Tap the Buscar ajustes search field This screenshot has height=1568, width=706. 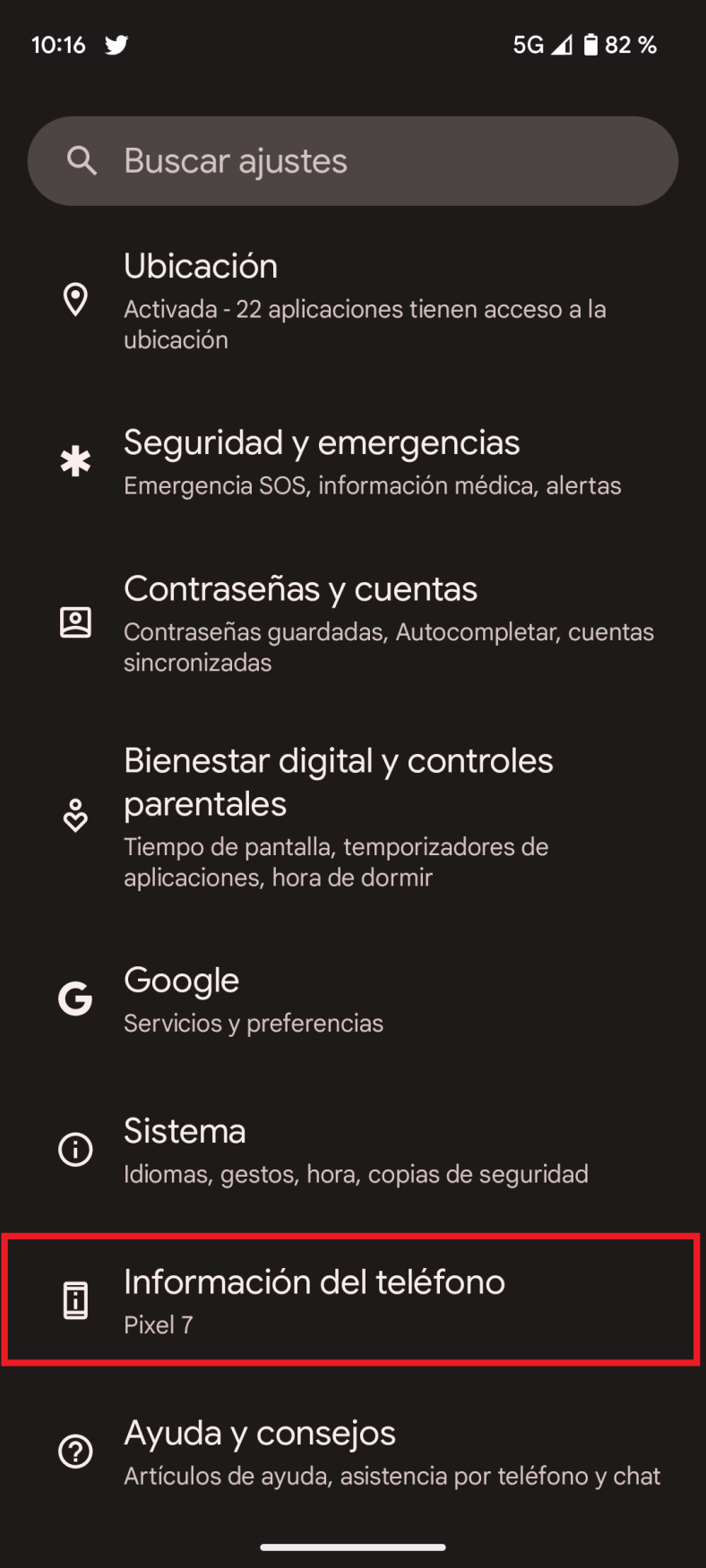352,161
